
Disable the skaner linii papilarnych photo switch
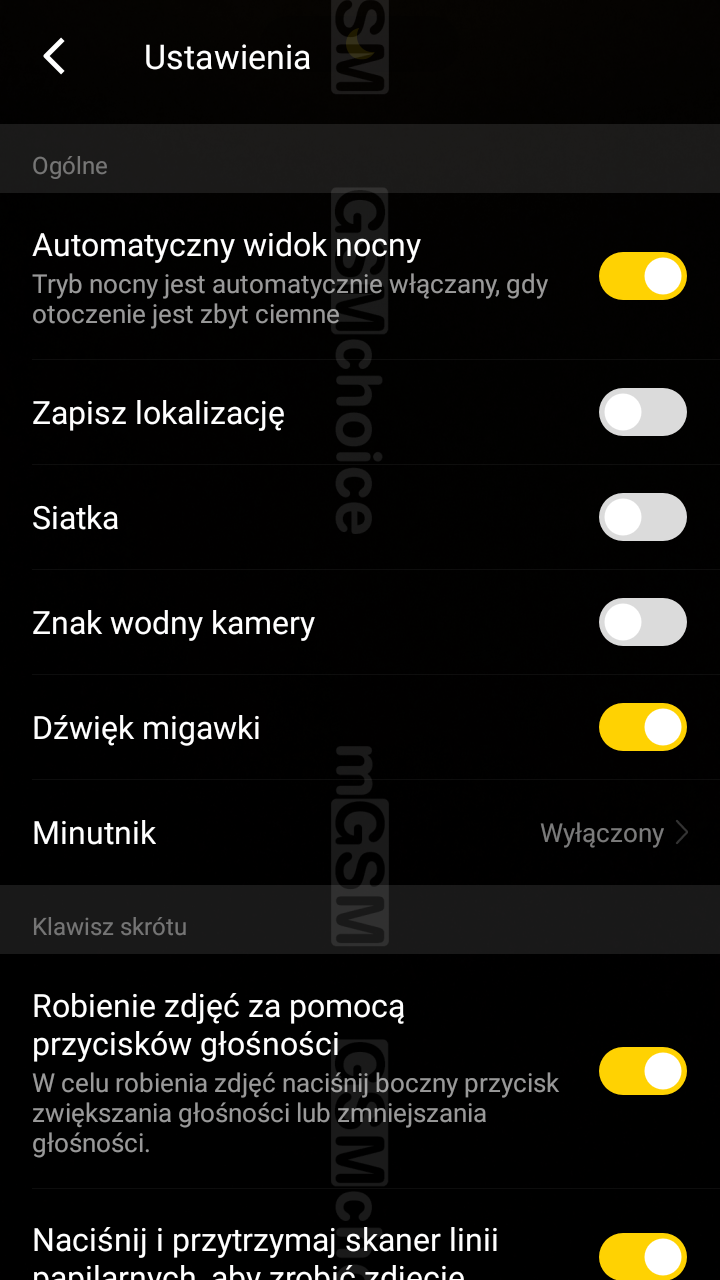(x=642, y=1256)
